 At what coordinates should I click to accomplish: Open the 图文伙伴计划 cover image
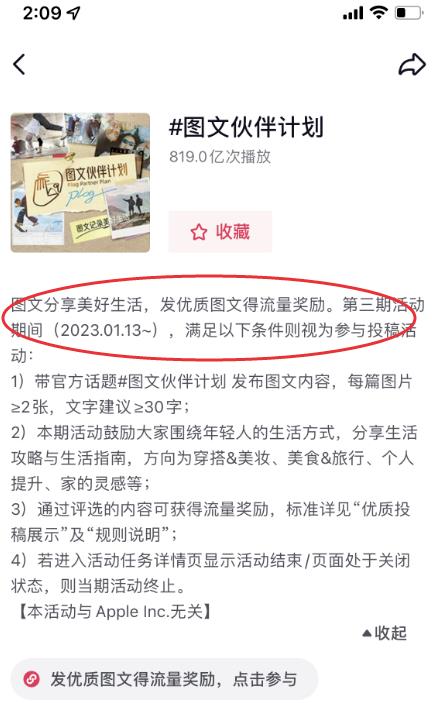click(x=81, y=182)
